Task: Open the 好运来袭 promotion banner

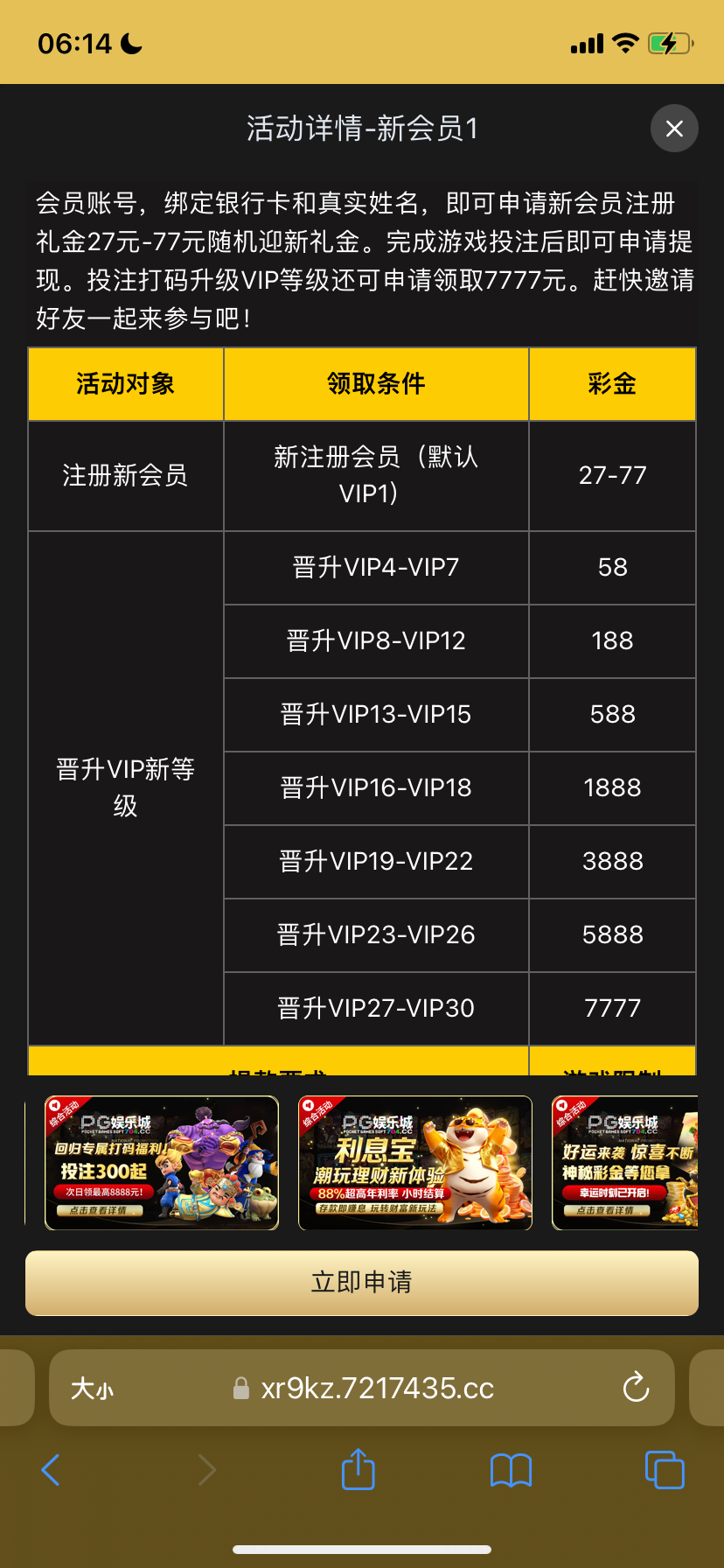Action: (624, 1163)
